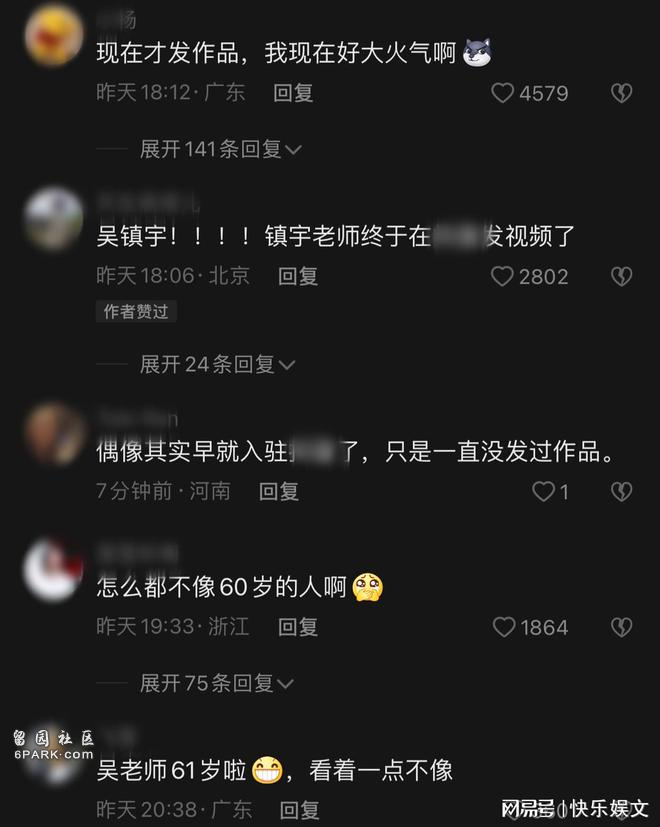Like the Henan comment from 7 minutes ago
Viewport: 660px width, 827px height.
click(543, 491)
